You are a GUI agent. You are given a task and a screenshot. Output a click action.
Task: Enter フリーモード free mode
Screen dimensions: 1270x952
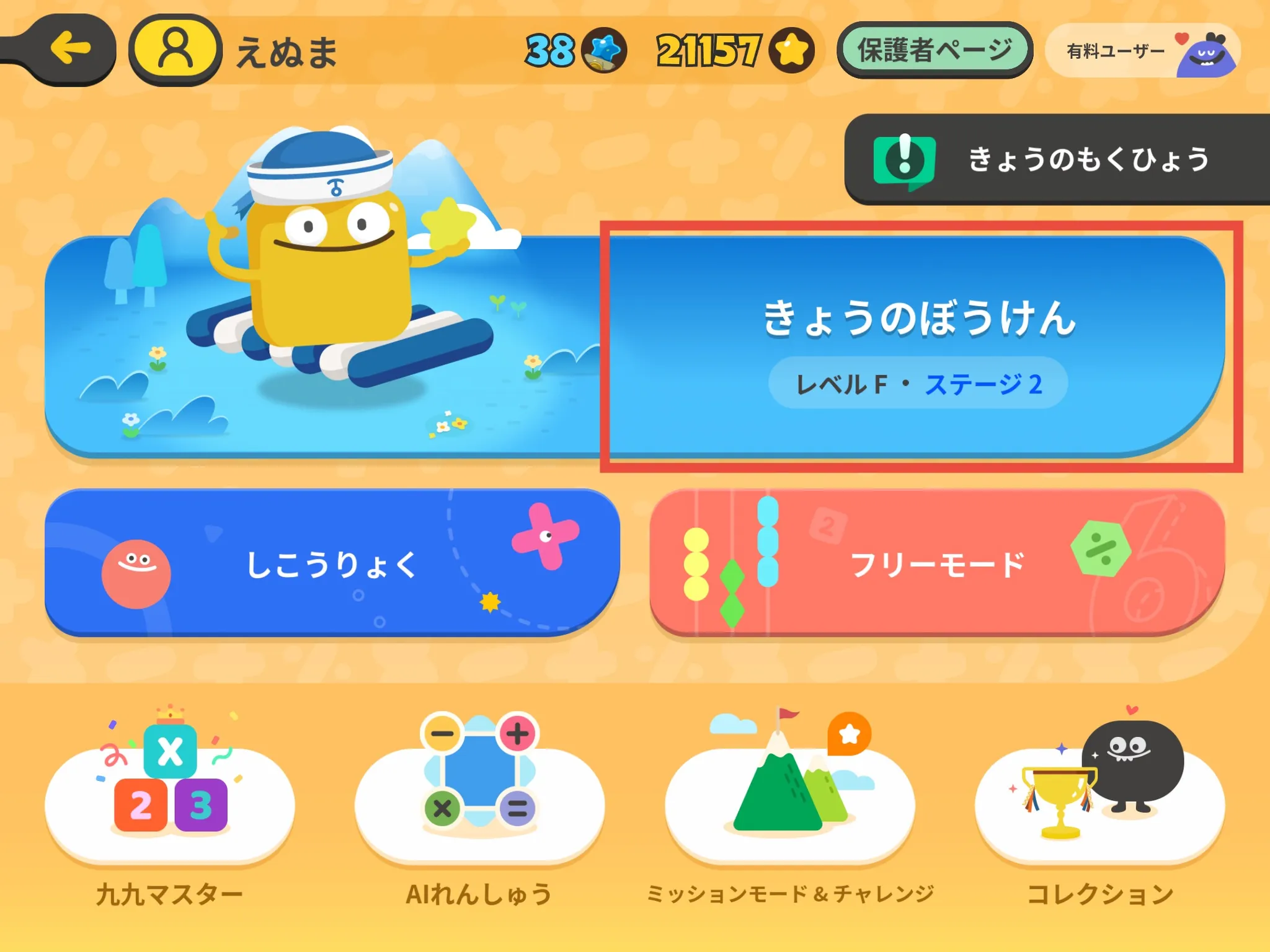point(938,563)
